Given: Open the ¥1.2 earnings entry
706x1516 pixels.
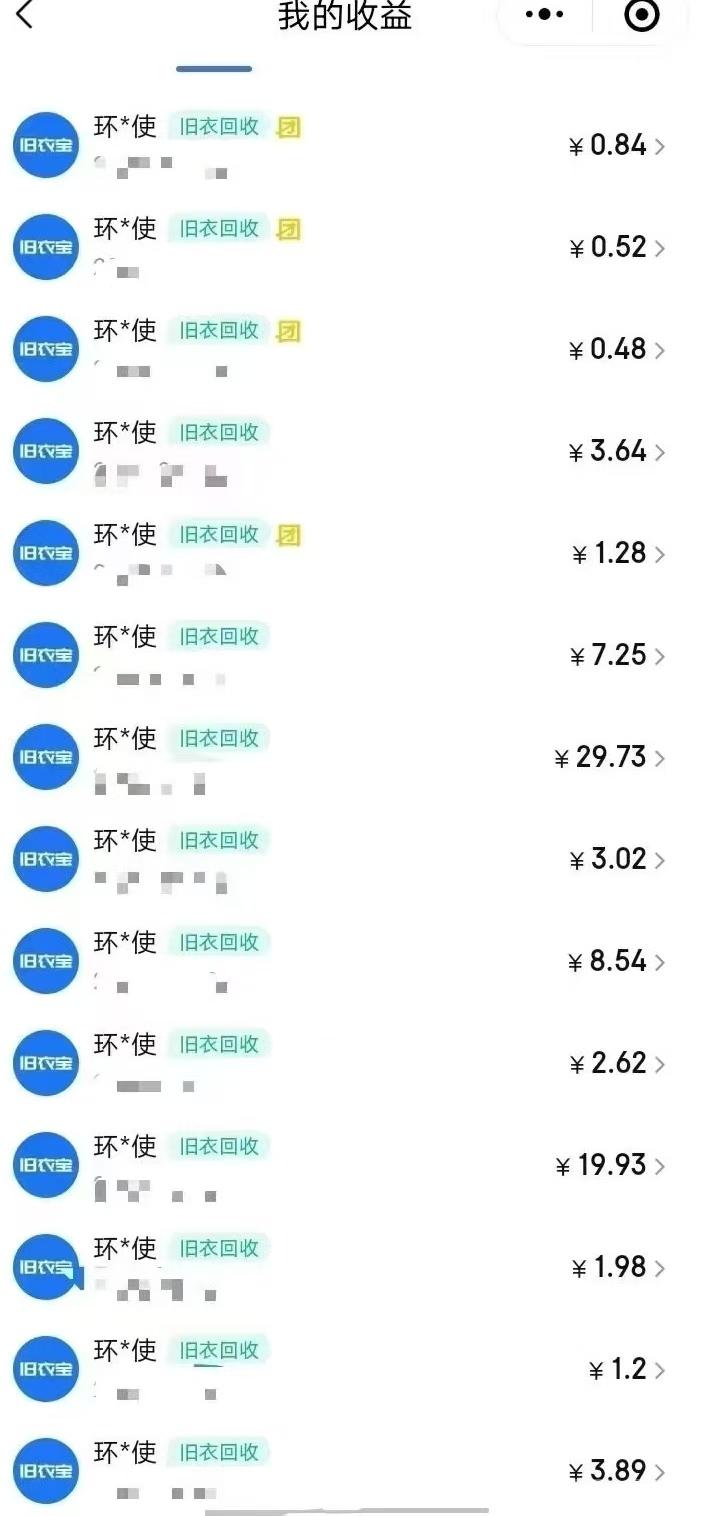Looking at the screenshot, I should click(353, 1370).
